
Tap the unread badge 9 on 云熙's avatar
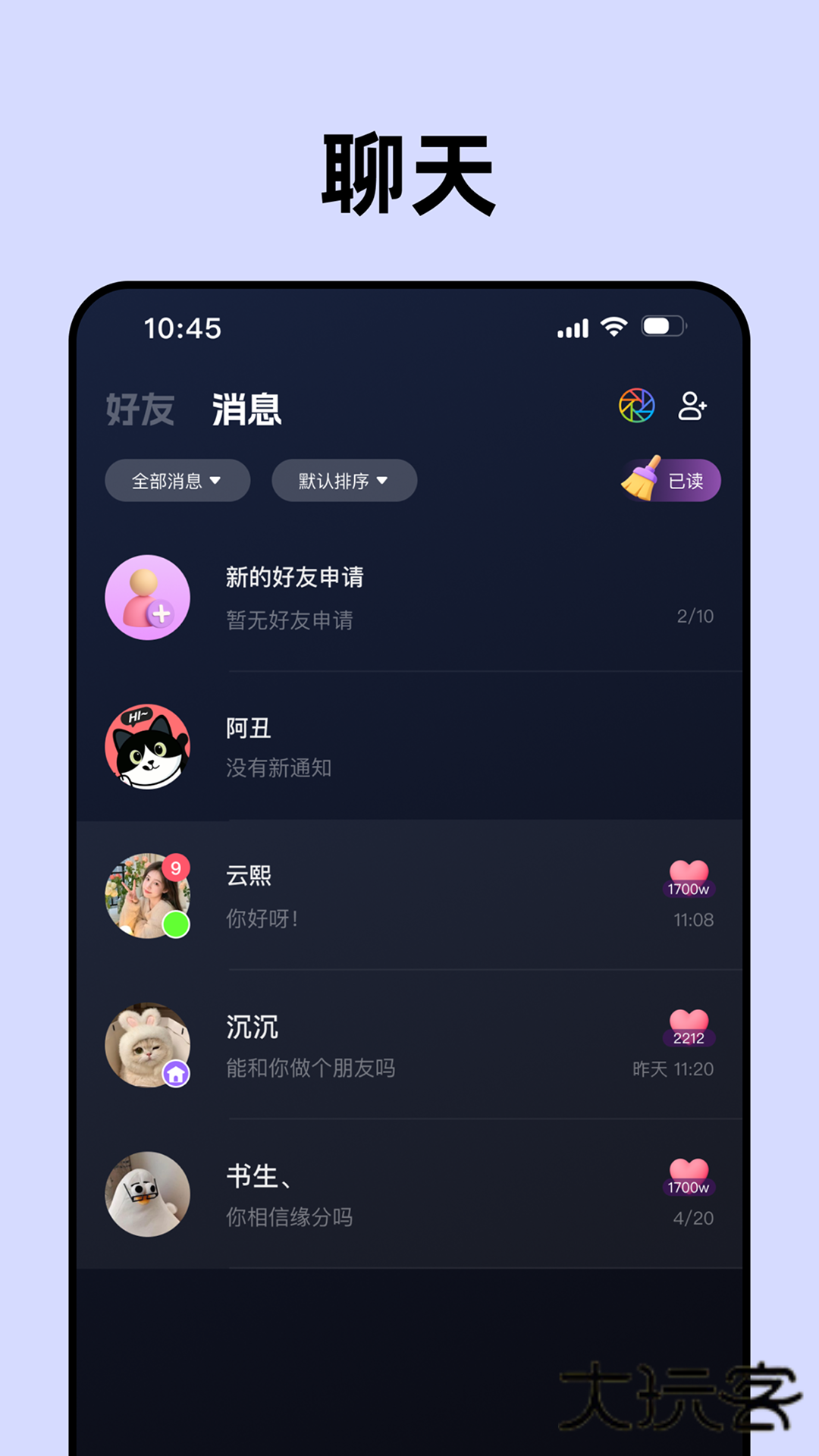pos(176,869)
